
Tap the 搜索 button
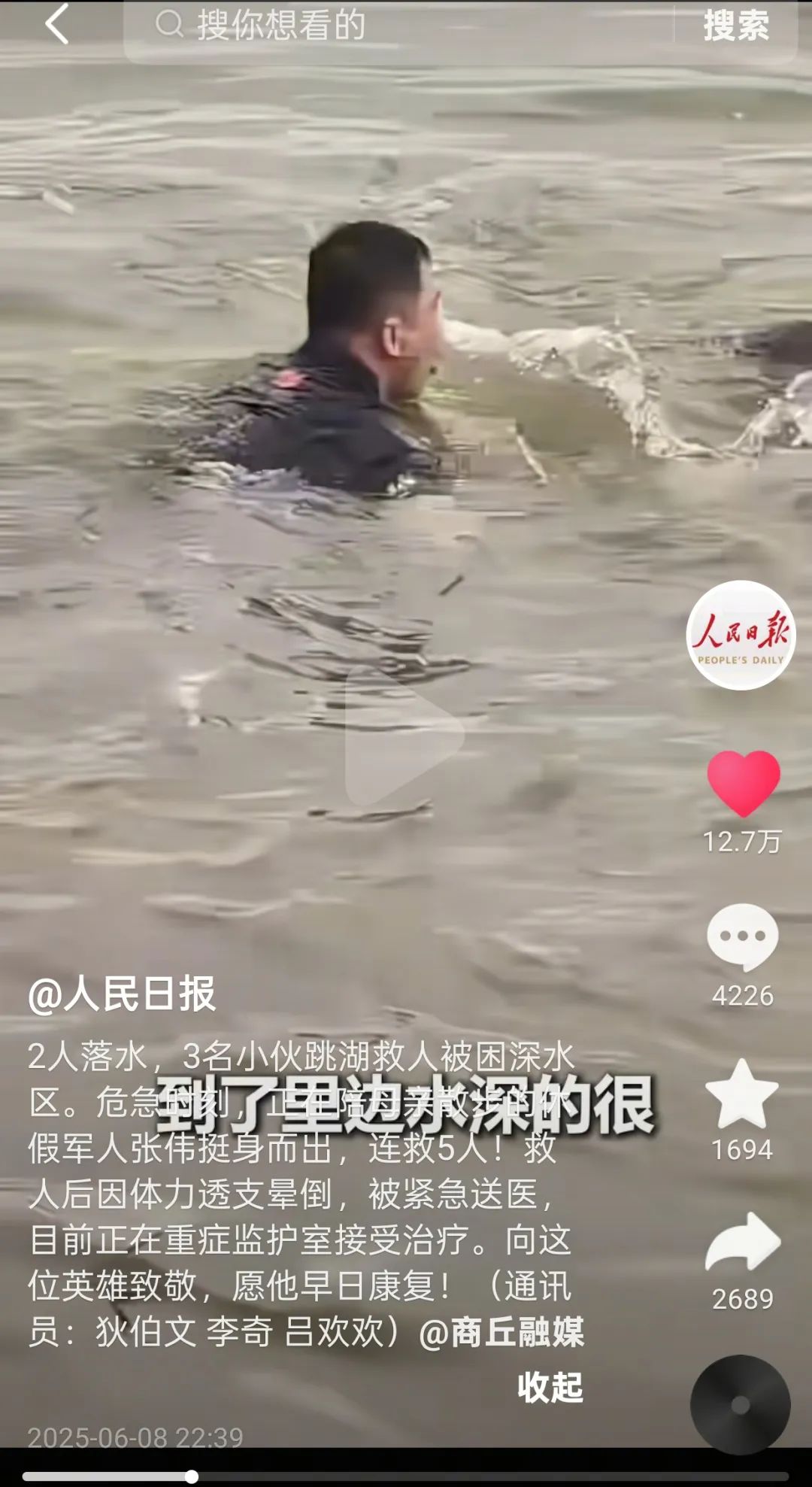(x=735, y=26)
